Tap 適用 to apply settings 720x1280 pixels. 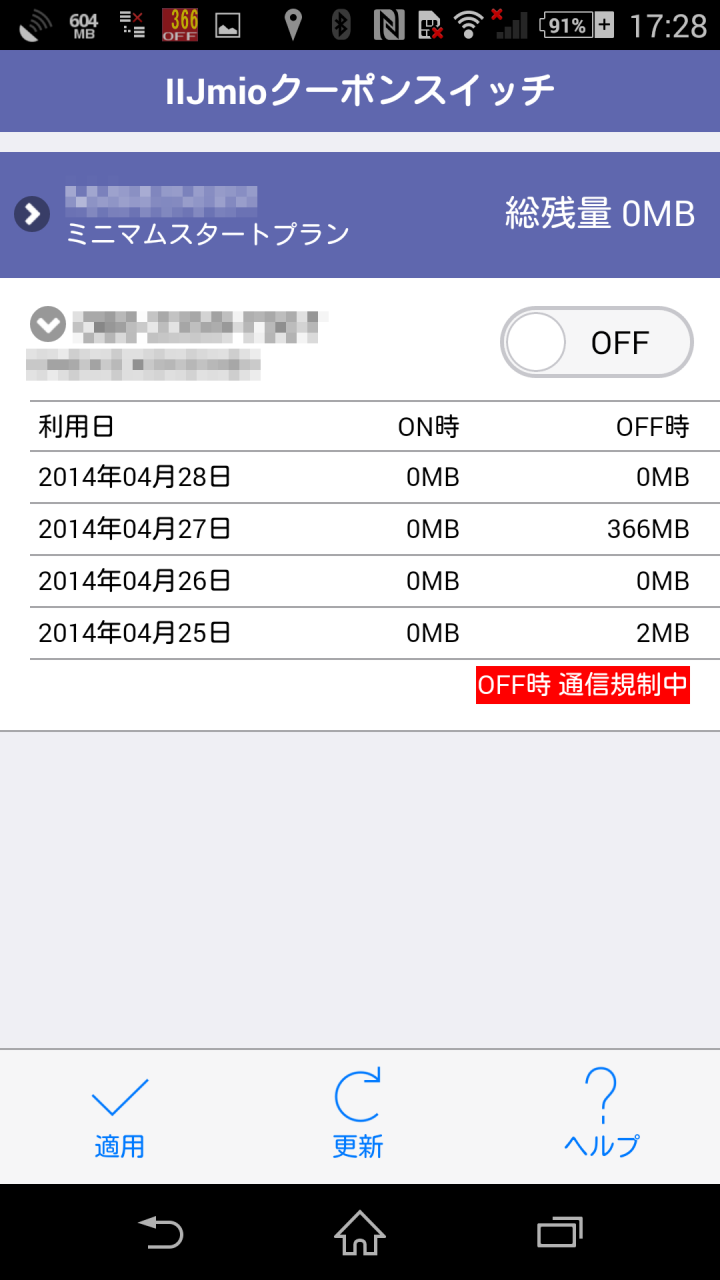120,1118
